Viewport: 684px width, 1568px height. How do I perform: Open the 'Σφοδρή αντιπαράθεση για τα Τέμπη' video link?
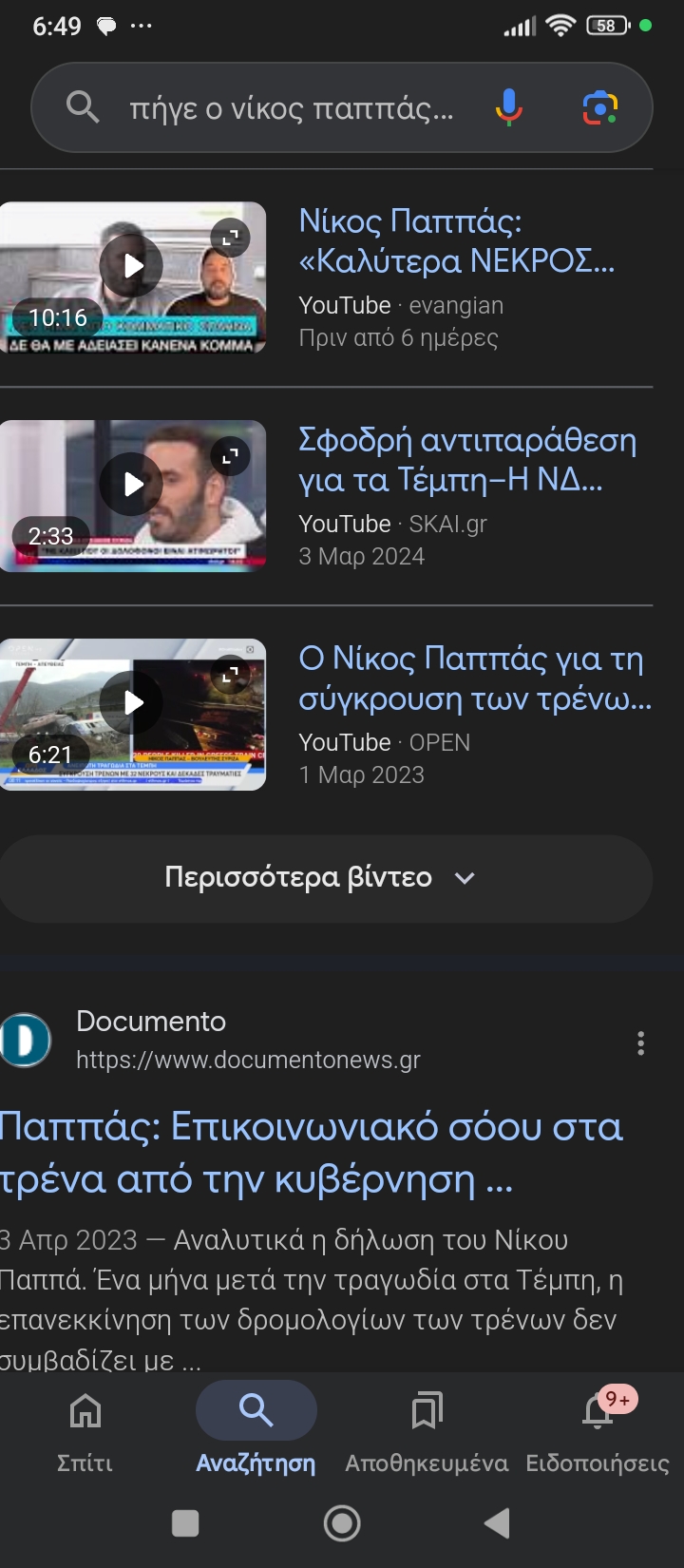tap(465, 459)
